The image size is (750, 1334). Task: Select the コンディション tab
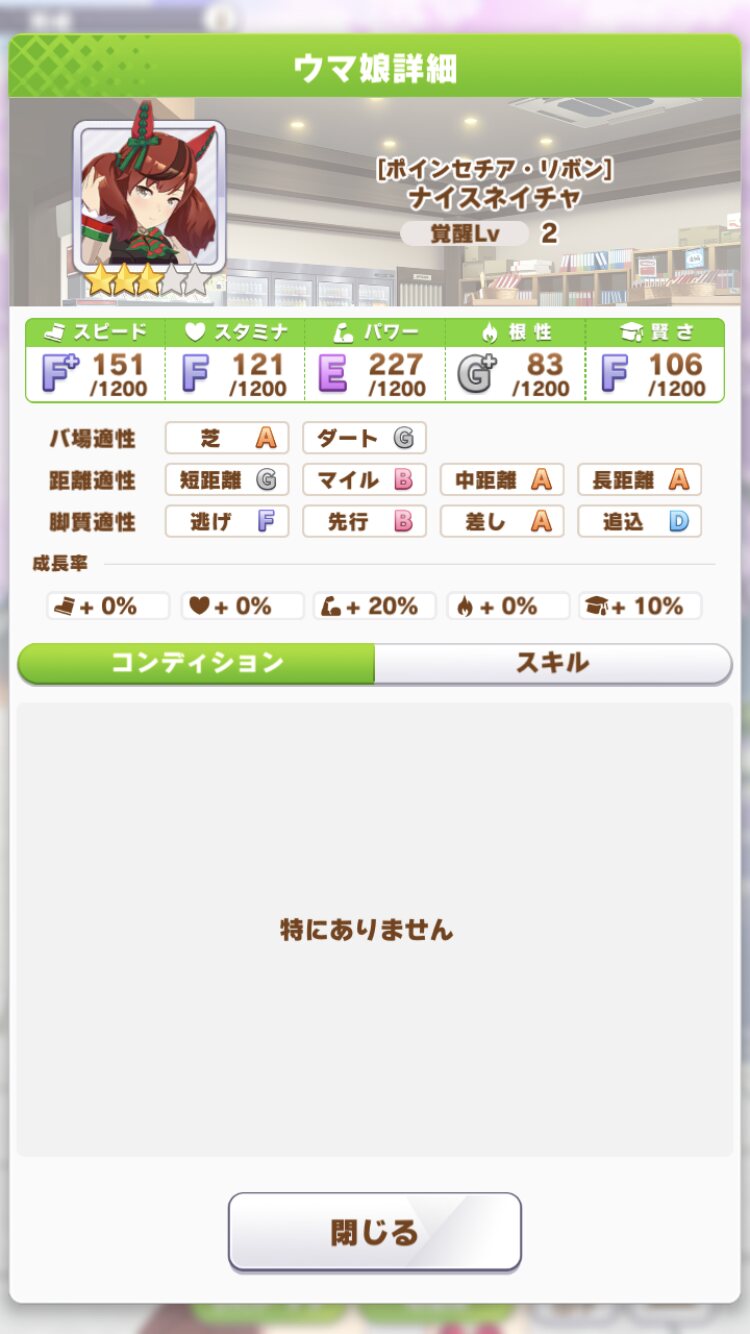tap(197, 663)
